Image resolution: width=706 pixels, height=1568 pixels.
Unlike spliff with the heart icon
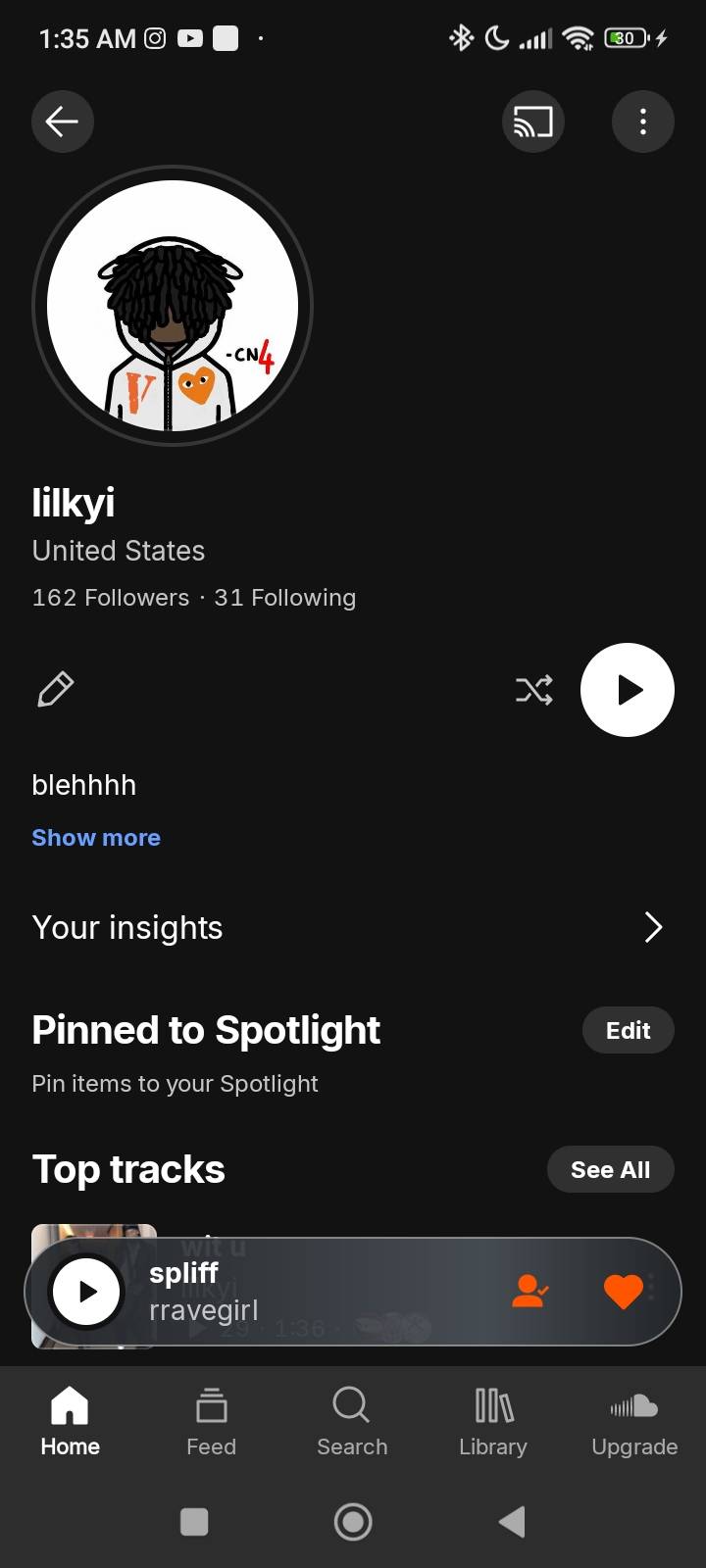[624, 1292]
